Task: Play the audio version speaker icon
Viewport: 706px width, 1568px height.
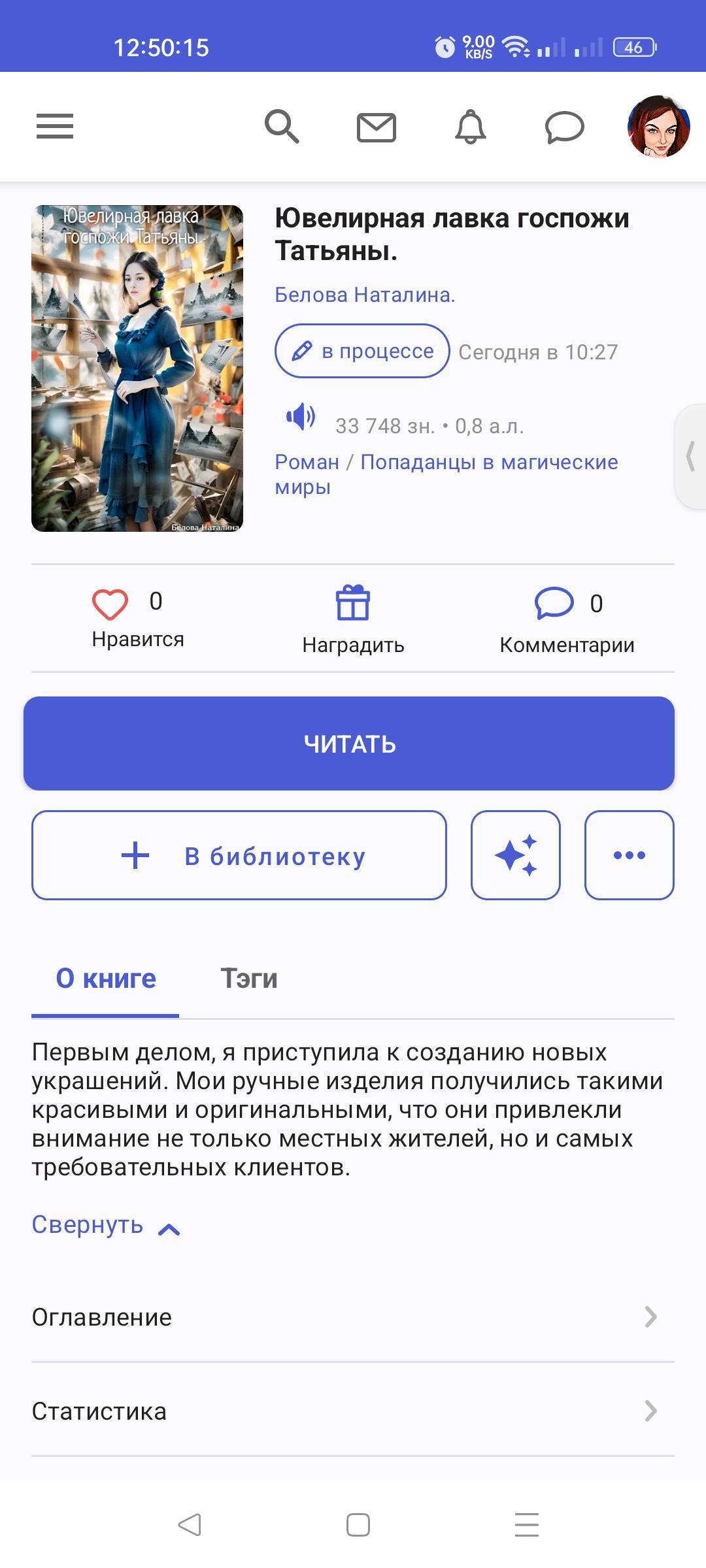Action: tap(301, 416)
